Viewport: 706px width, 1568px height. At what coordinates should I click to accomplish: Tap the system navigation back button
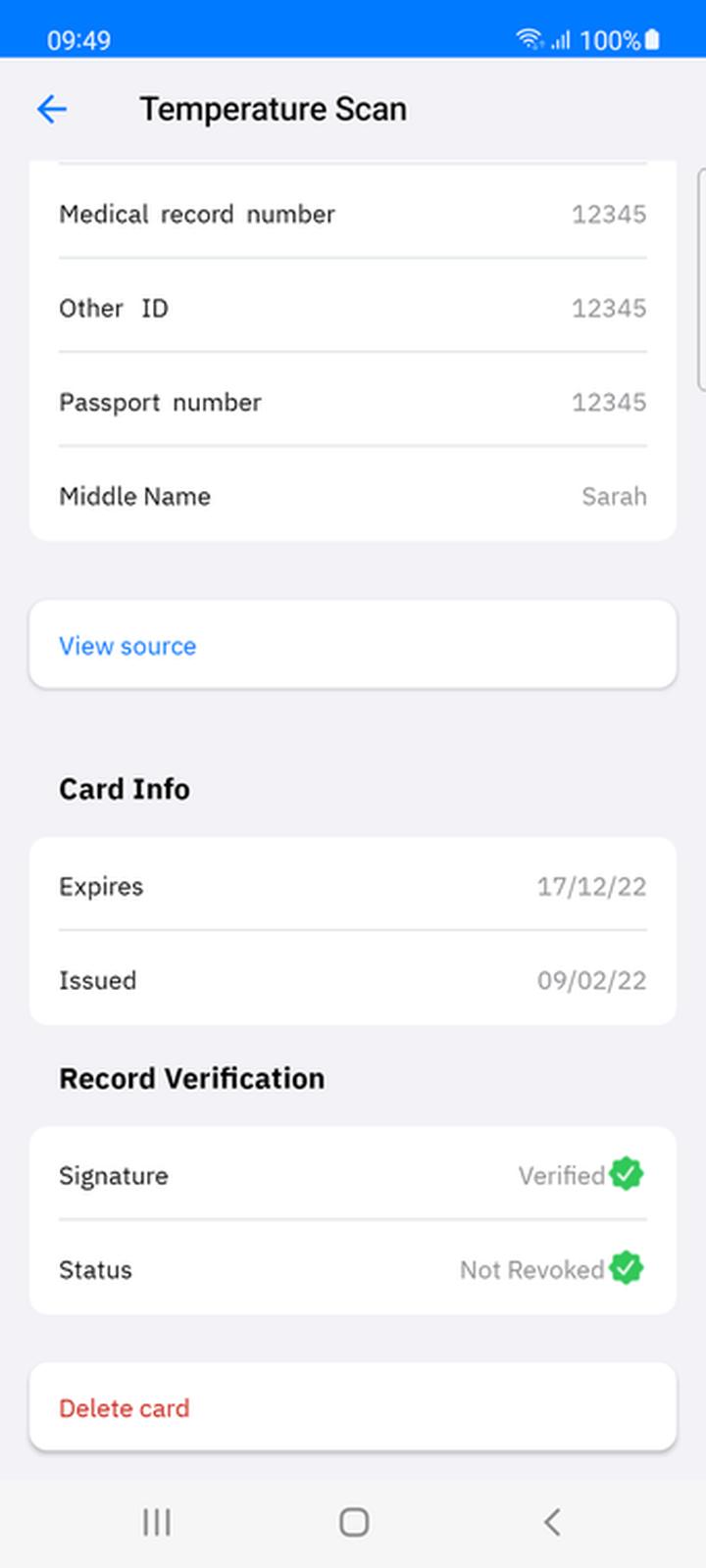tap(552, 1522)
